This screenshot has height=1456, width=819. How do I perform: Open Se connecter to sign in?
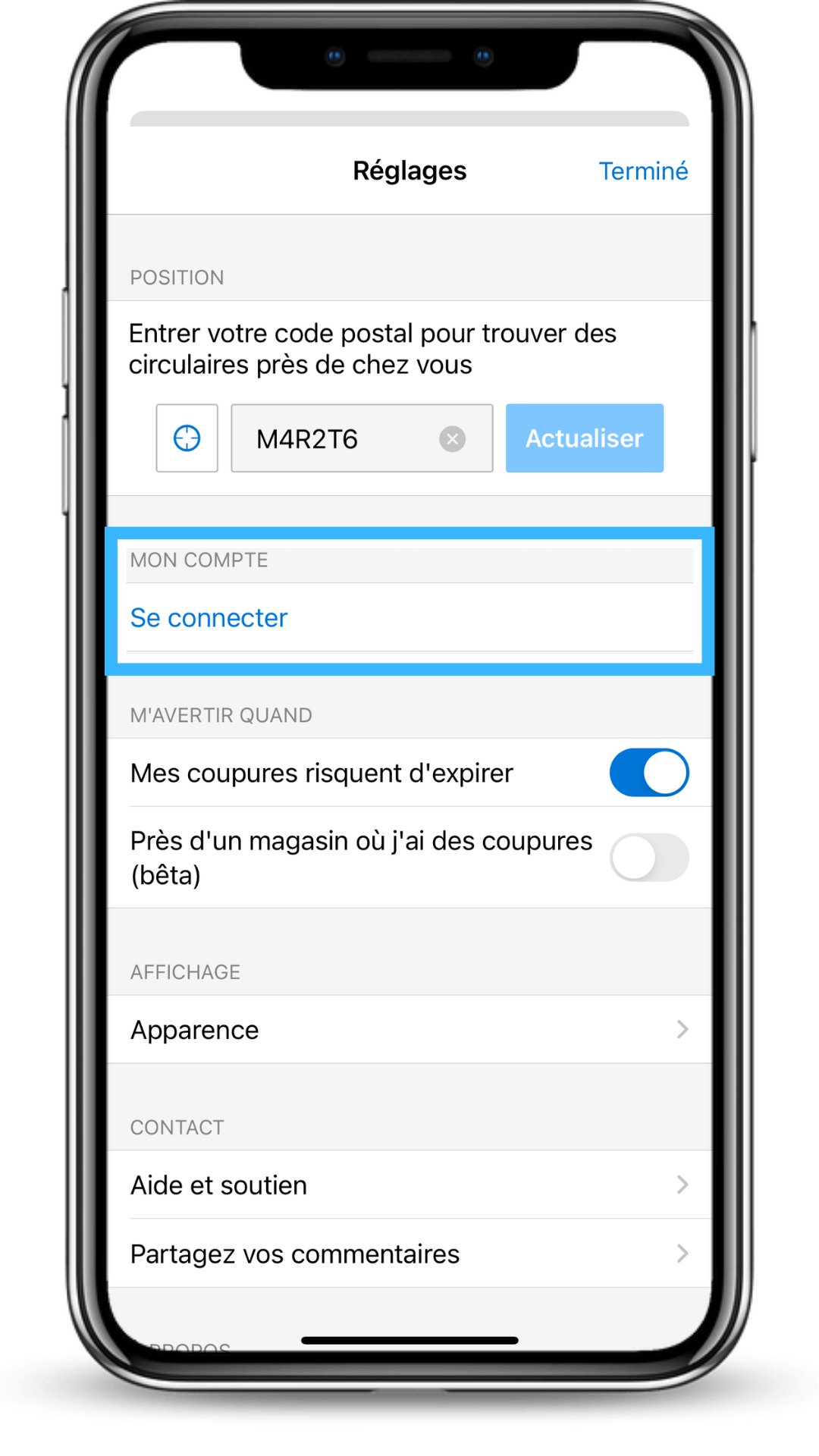click(x=209, y=617)
